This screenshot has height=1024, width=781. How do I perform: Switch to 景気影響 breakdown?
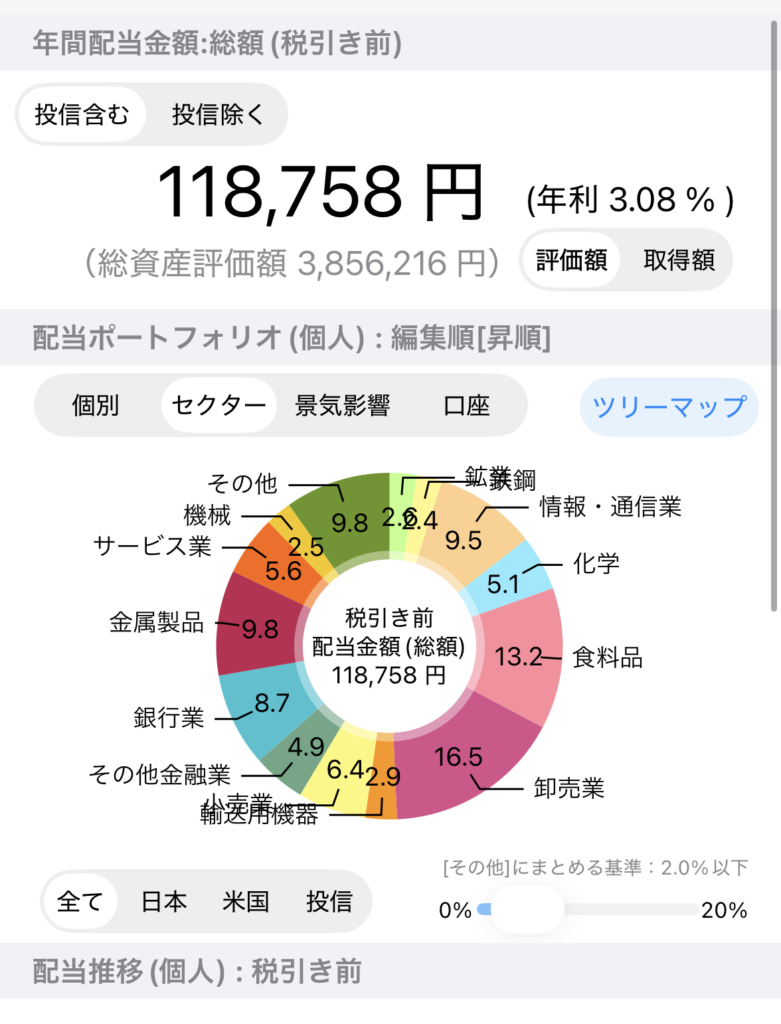pos(341,405)
